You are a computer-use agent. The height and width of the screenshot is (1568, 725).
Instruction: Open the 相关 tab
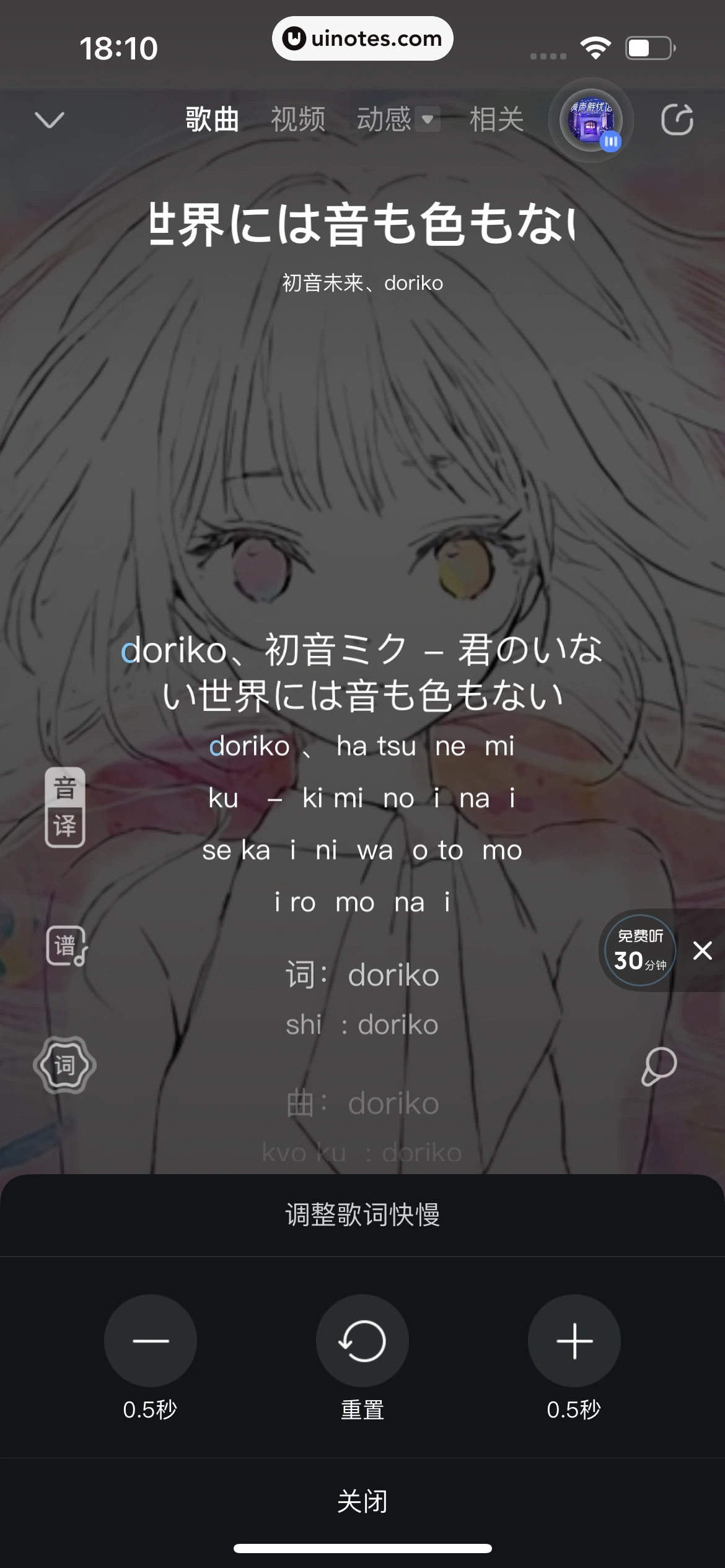496,120
